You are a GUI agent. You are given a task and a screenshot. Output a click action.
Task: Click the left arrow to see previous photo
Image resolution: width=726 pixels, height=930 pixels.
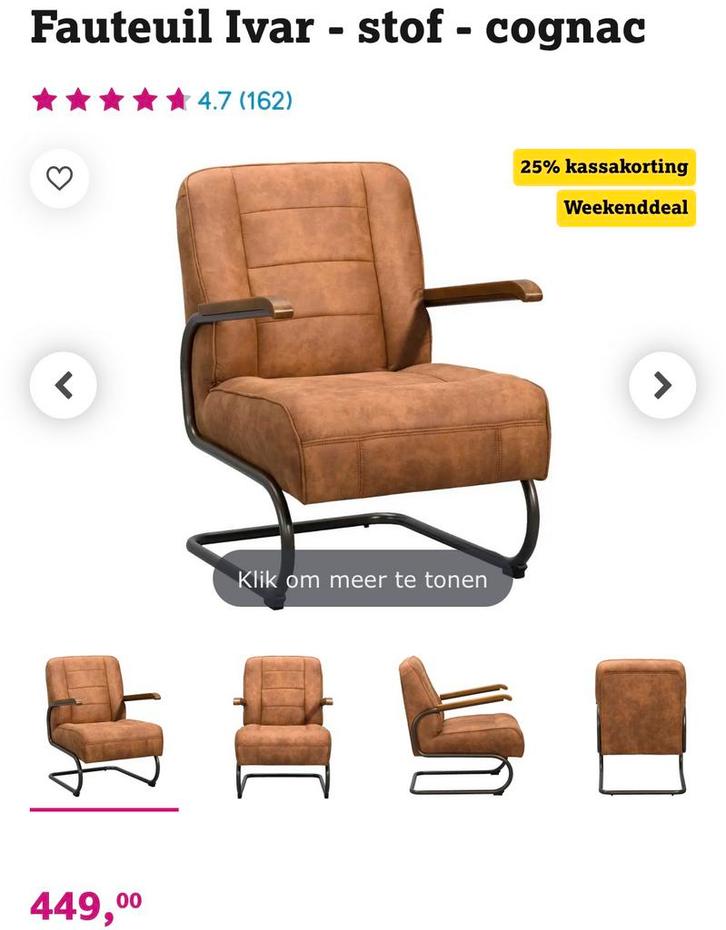(63, 383)
